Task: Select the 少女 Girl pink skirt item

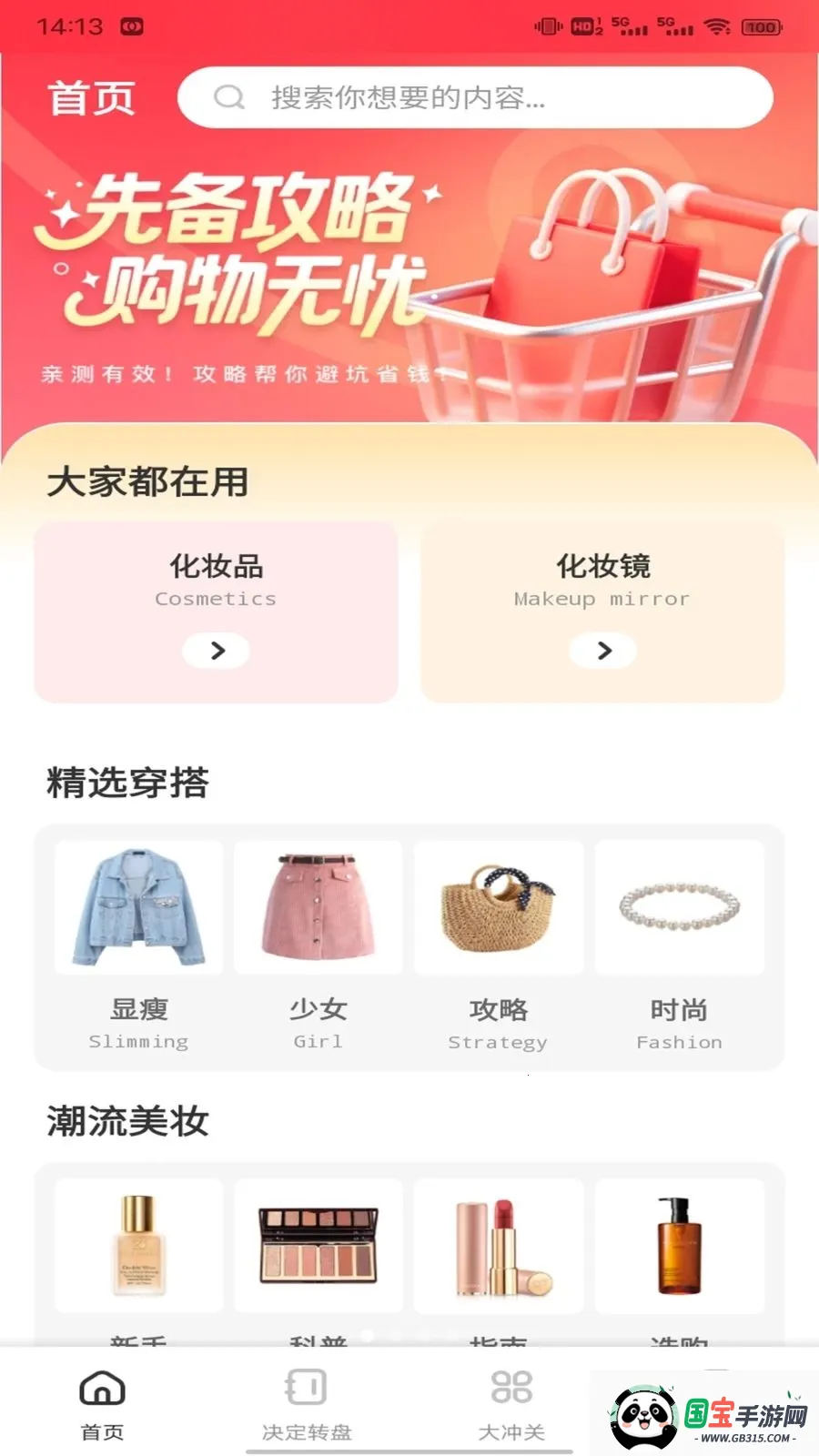Action: click(318, 948)
